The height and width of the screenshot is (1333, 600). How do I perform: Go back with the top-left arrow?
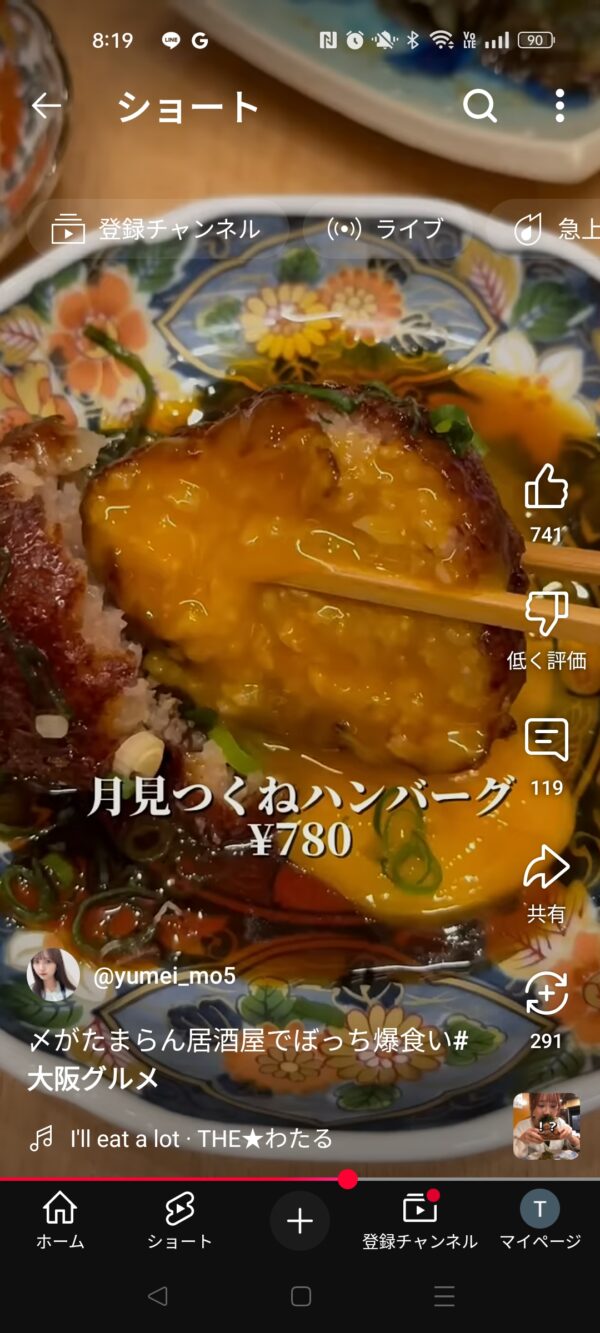pyautogui.click(x=47, y=105)
